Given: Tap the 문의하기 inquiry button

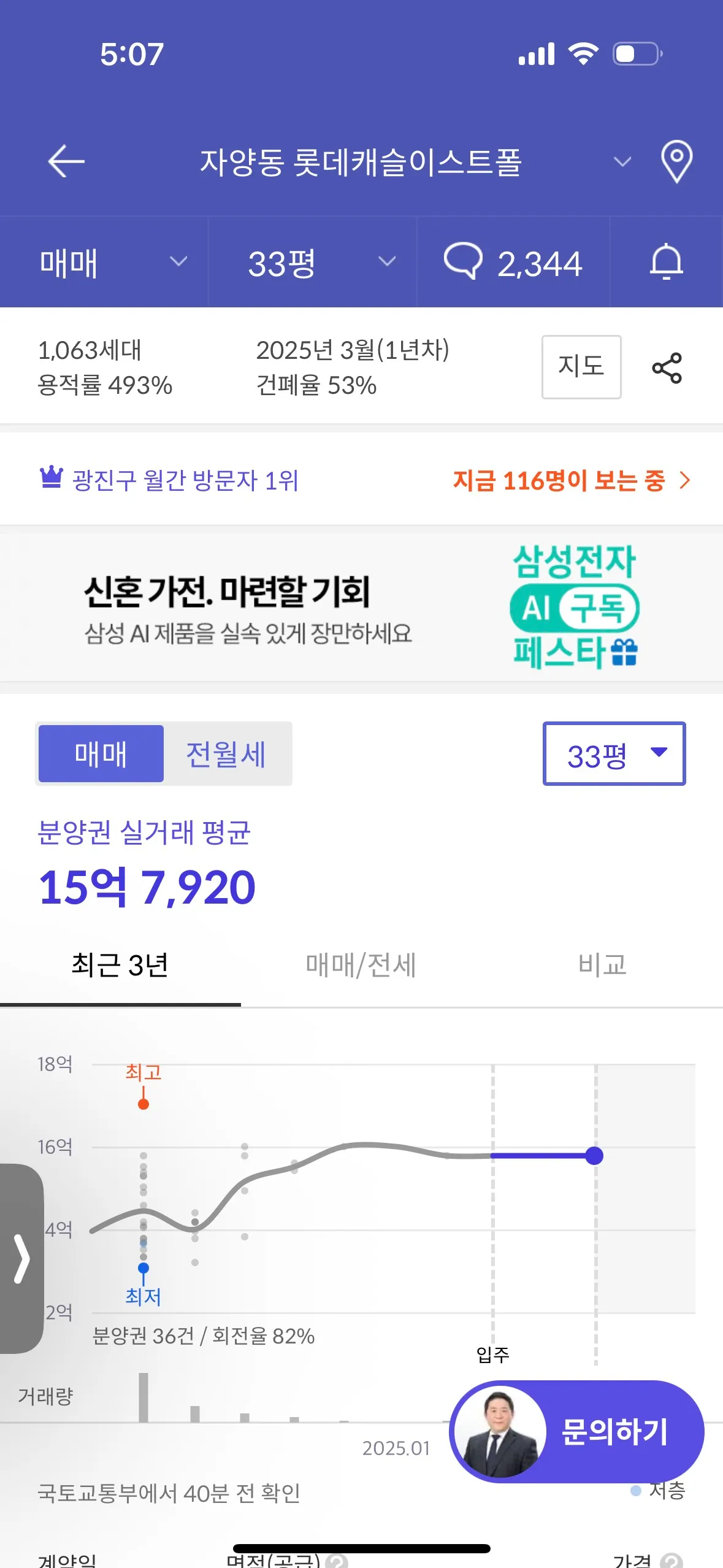Looking at the screenshot, I should (x=577, y=1431).
